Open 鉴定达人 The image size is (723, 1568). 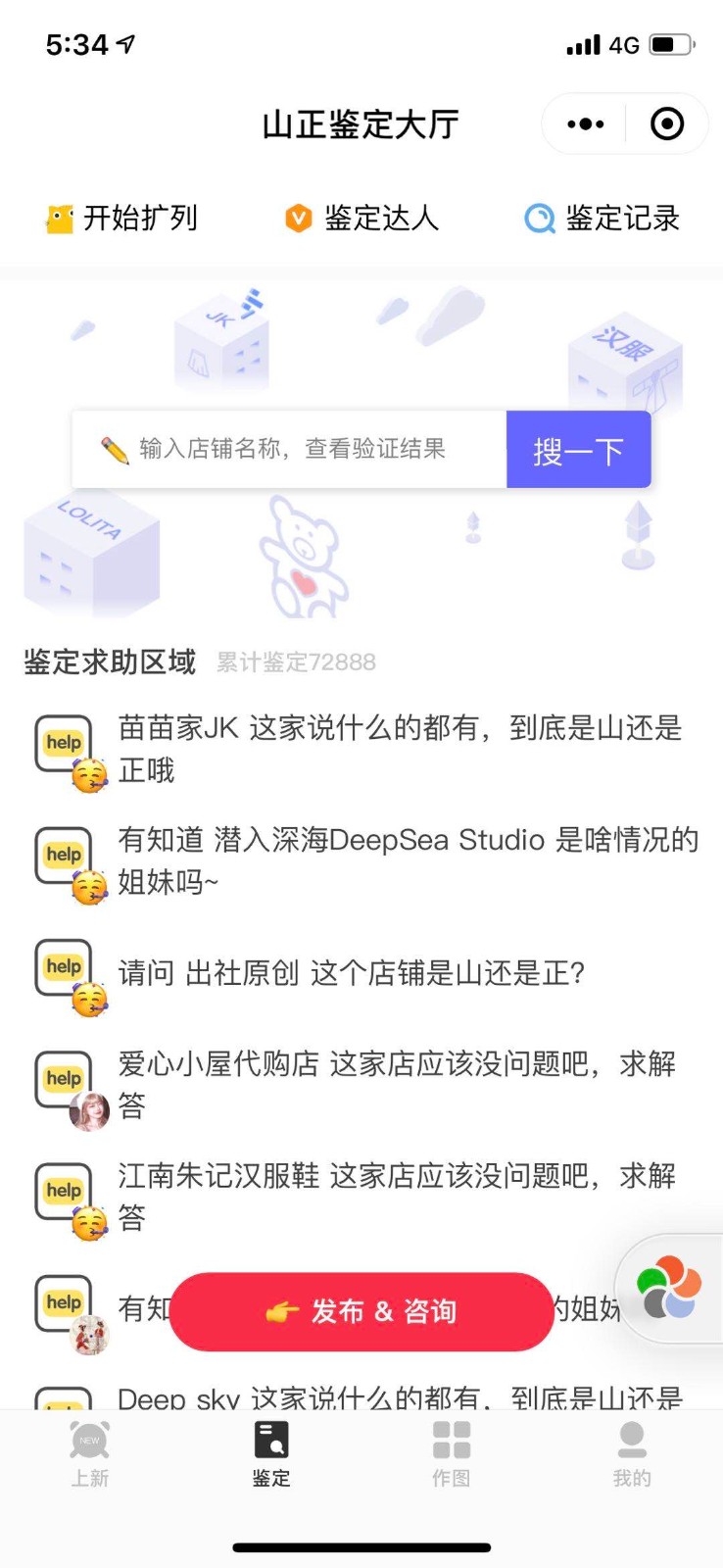(x=361, y=218)
